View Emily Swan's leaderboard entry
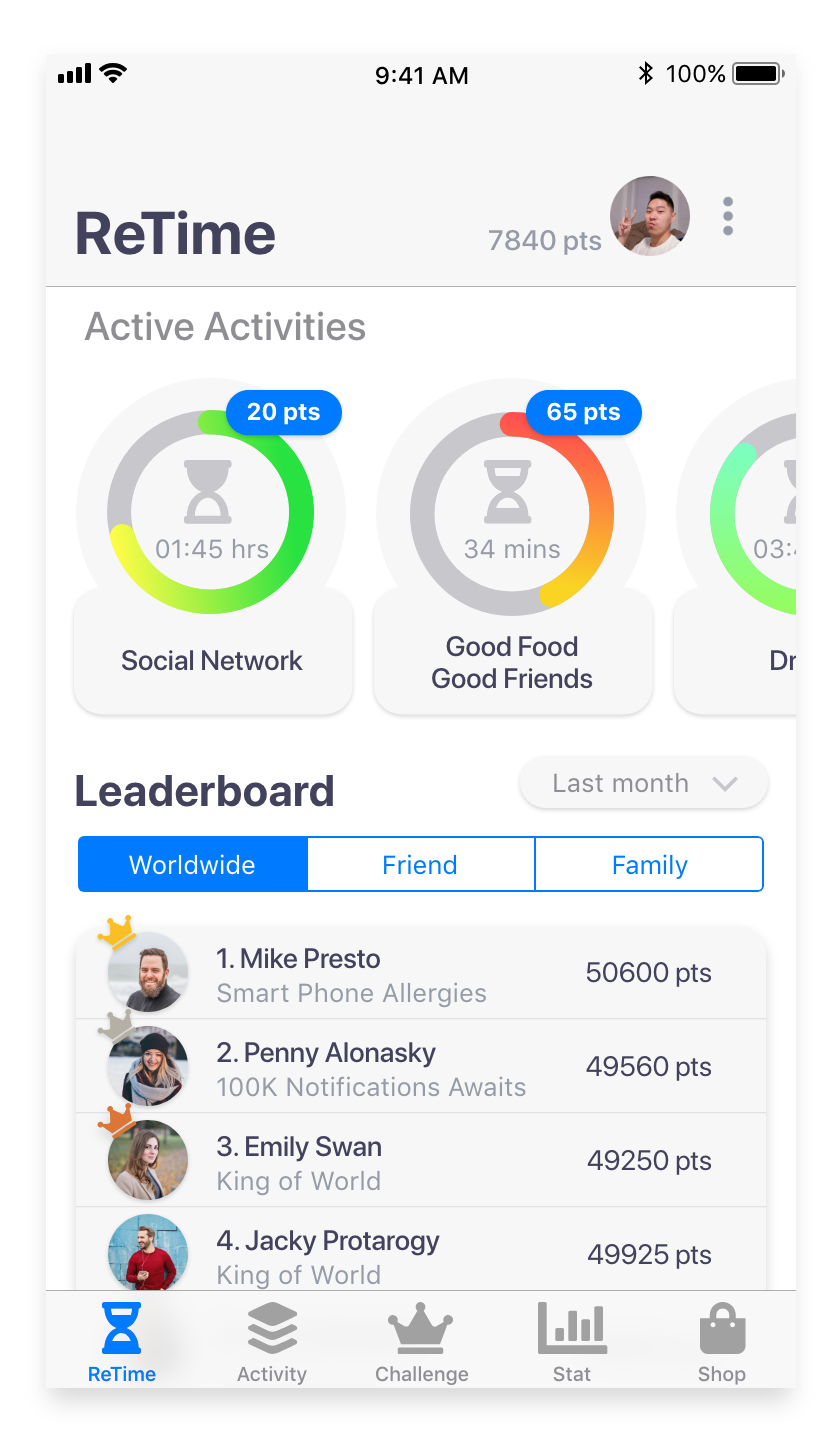 (420, 1162)
